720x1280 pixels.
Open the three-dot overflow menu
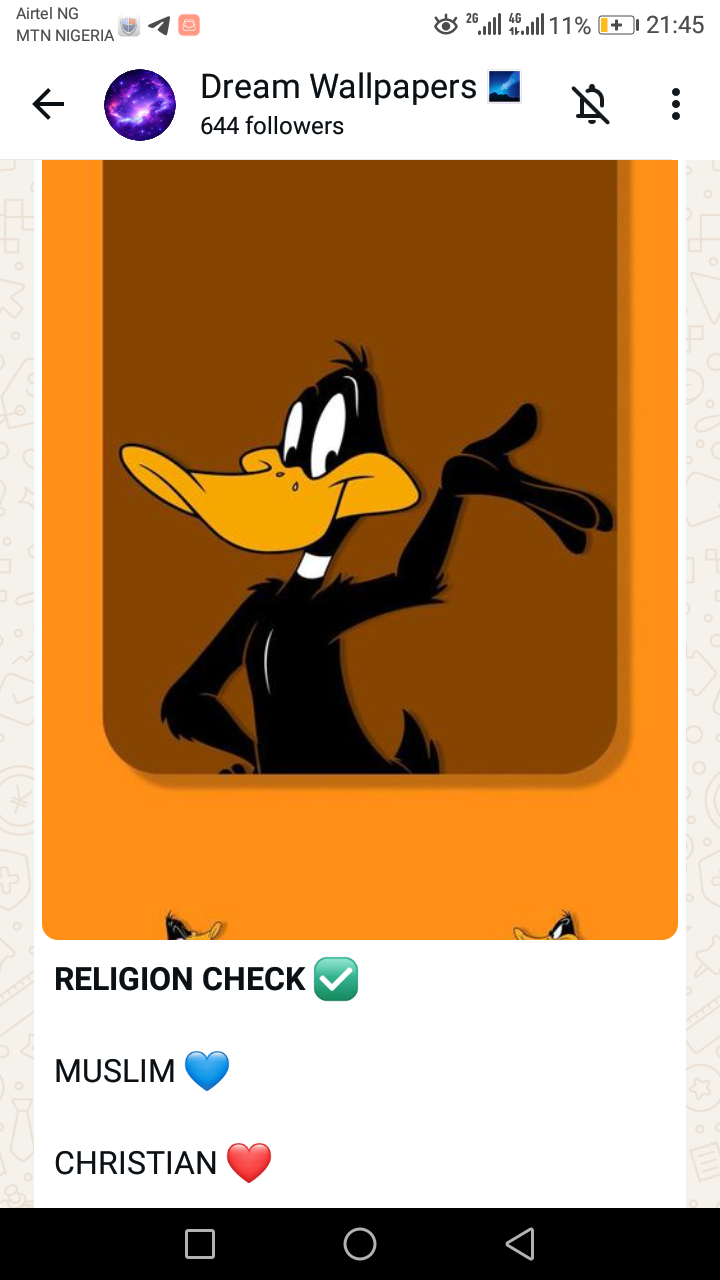(676, 104)
